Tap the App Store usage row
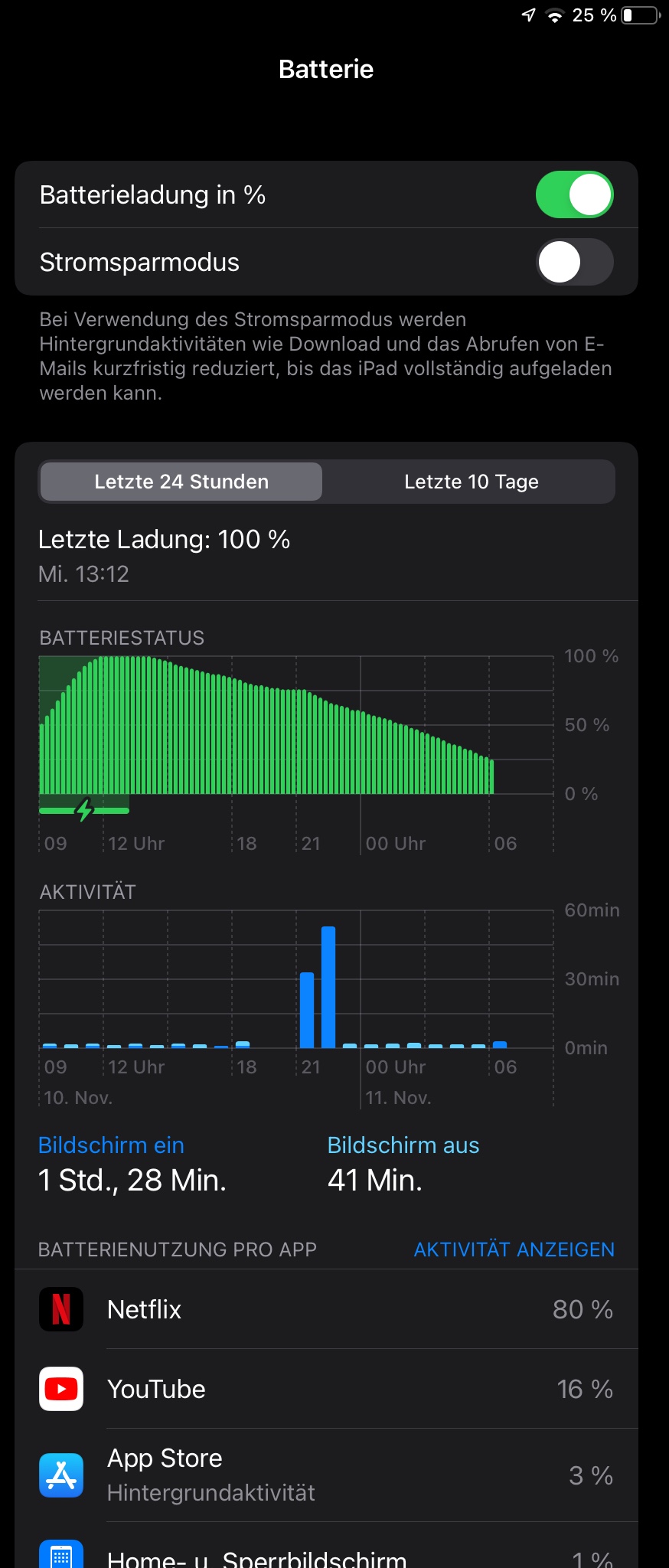669x1568 pixels. pyautogui.click(x=326, y=1475)
